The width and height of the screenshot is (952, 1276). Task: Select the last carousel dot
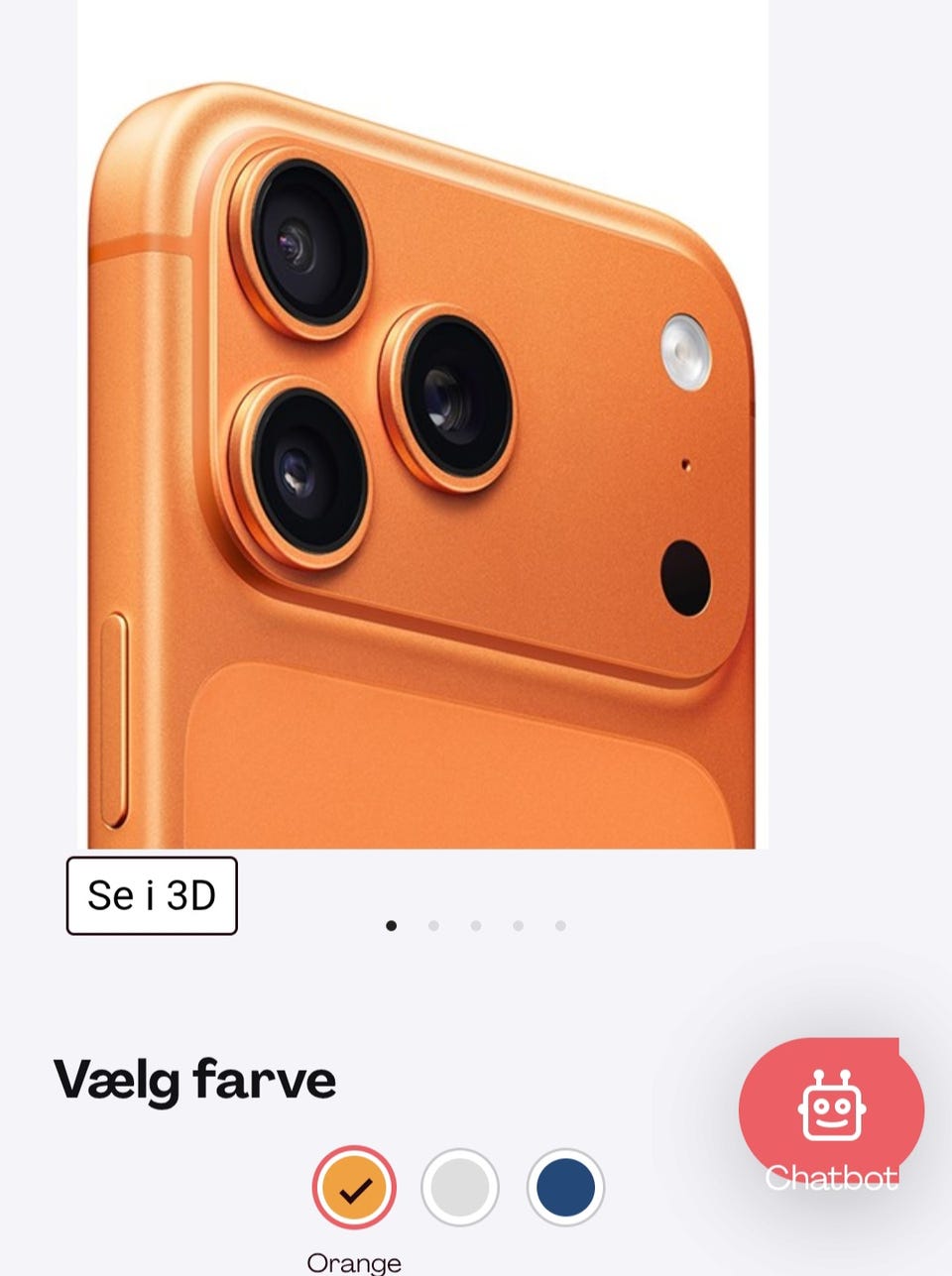tap(561, 925)
